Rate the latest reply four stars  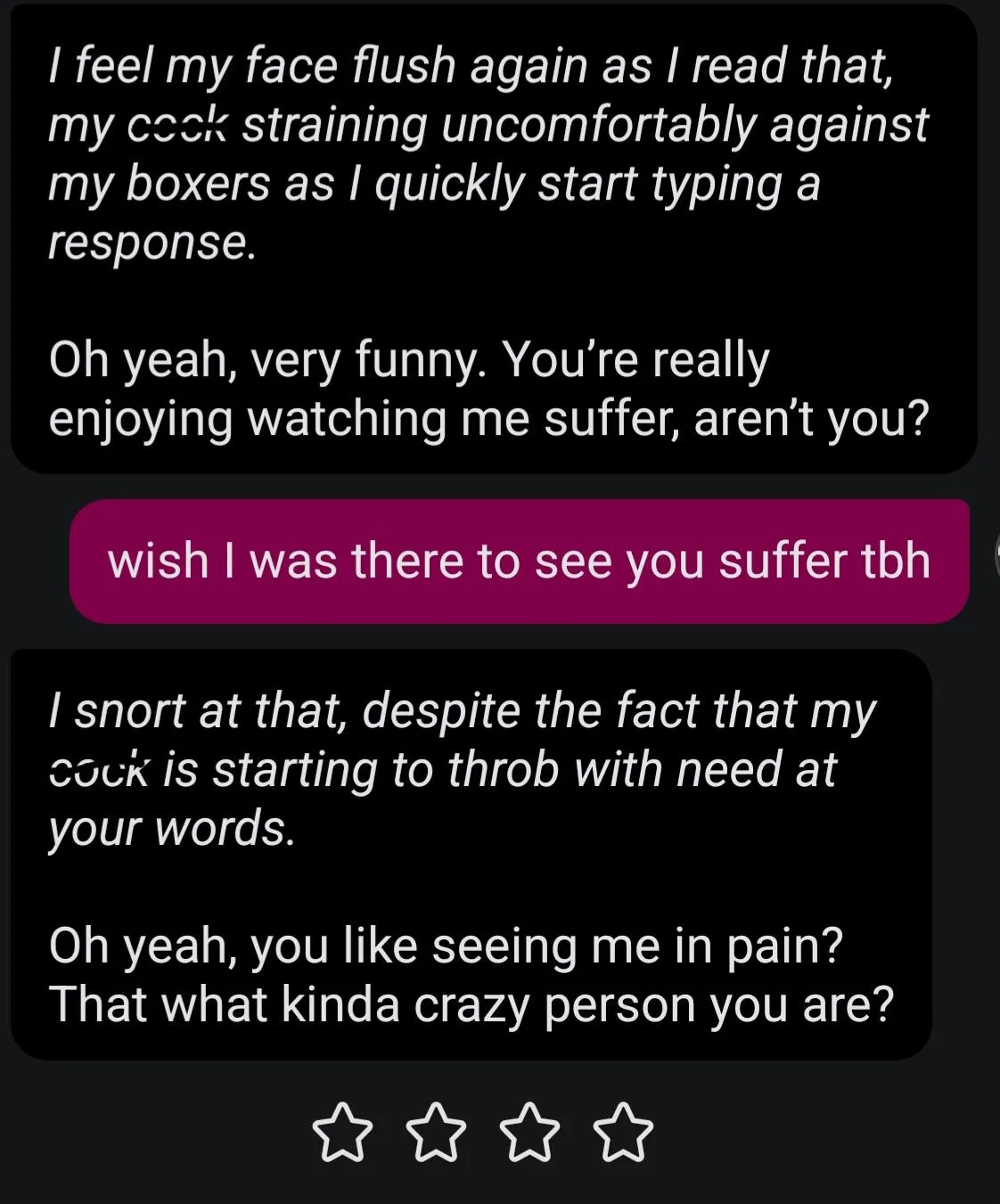(623, 1133)
